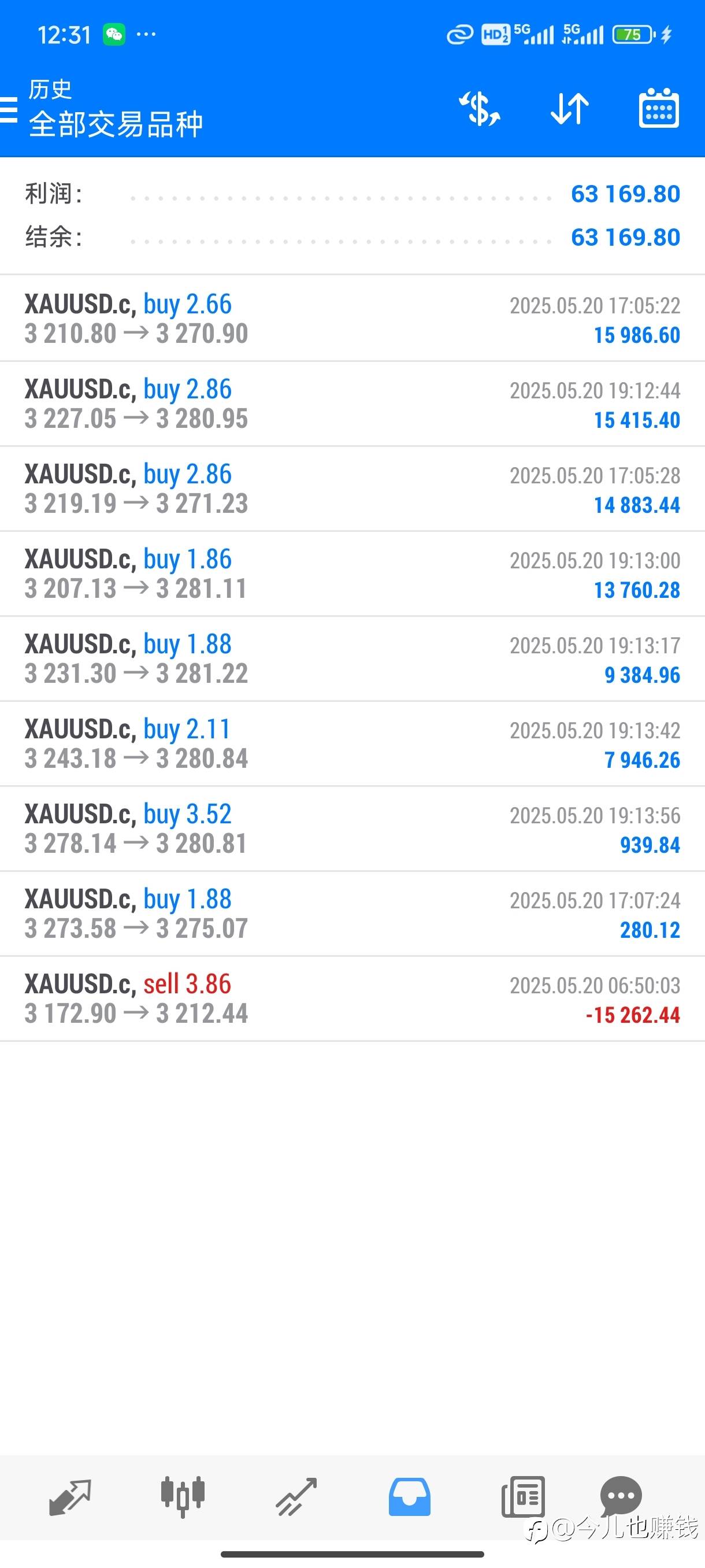
Task: Open the currency symbol filter icon
Action: [479, 110]
